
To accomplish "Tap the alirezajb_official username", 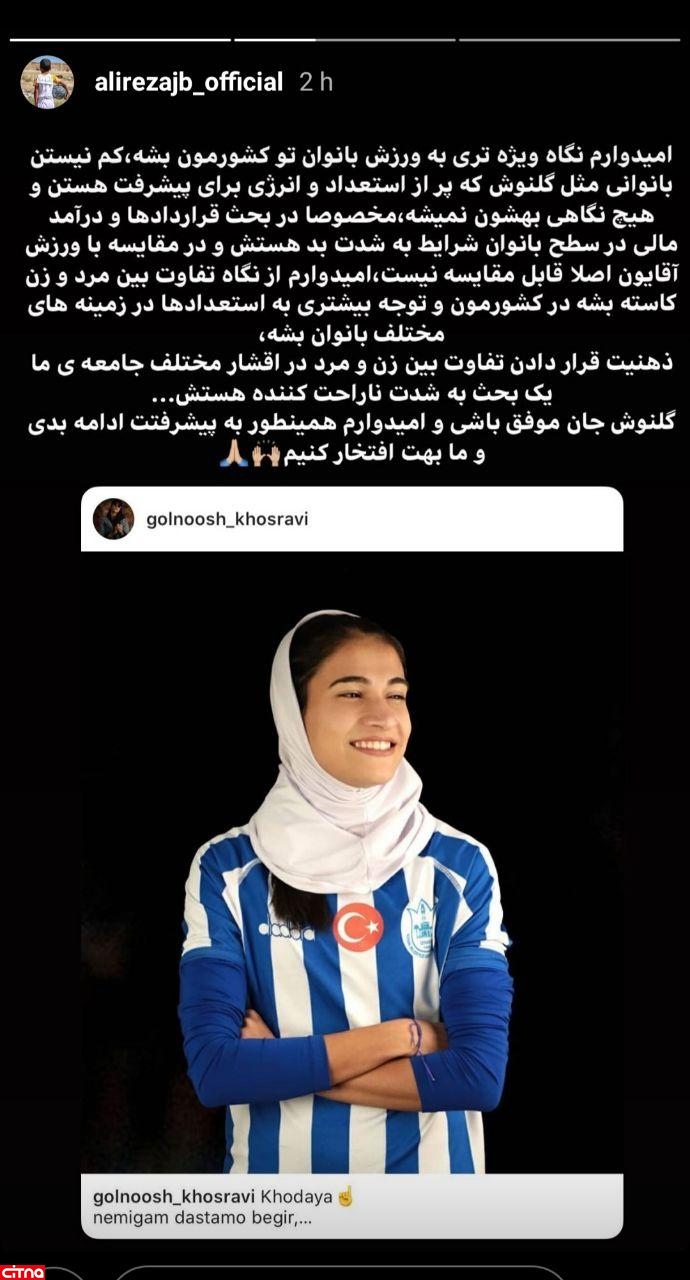I will [188, 82].
